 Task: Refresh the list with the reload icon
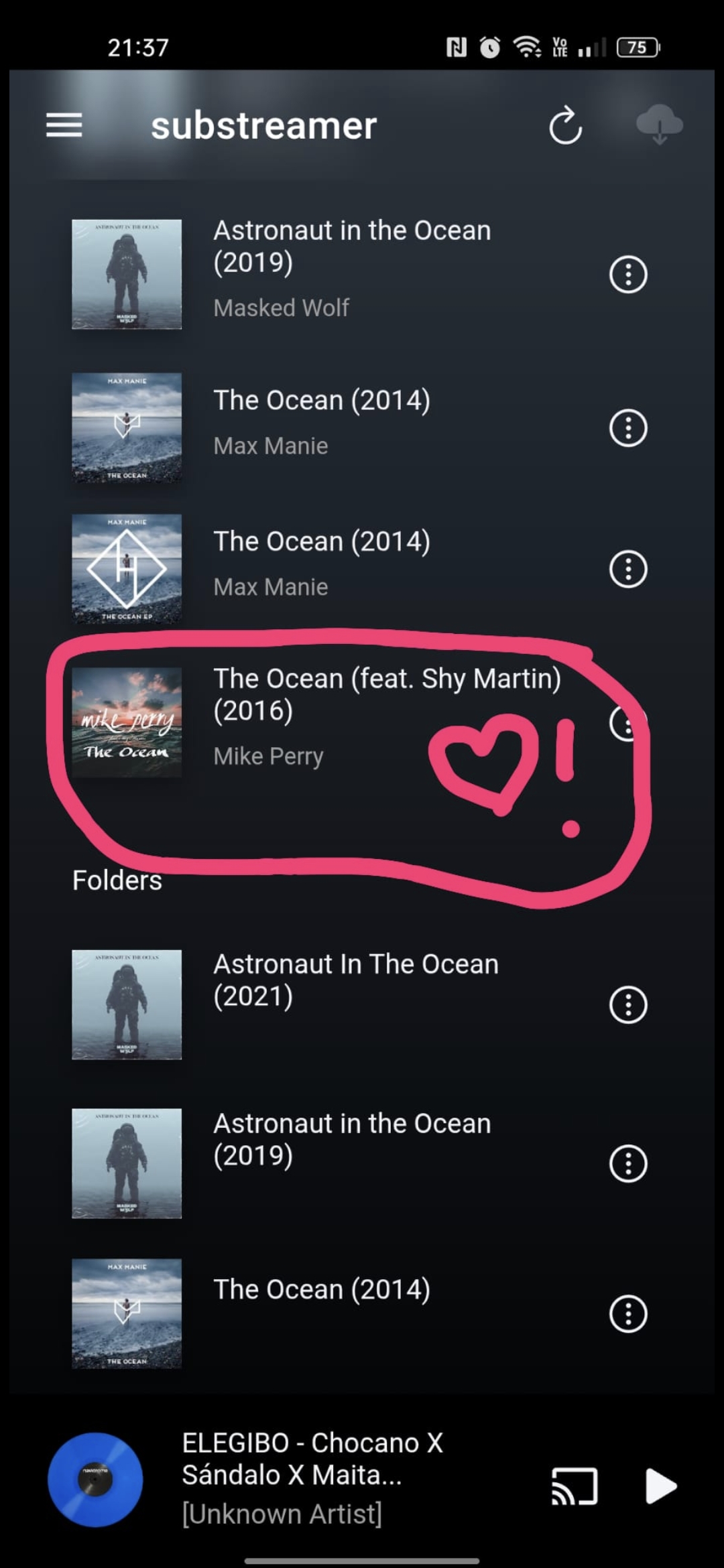(565, 125)
